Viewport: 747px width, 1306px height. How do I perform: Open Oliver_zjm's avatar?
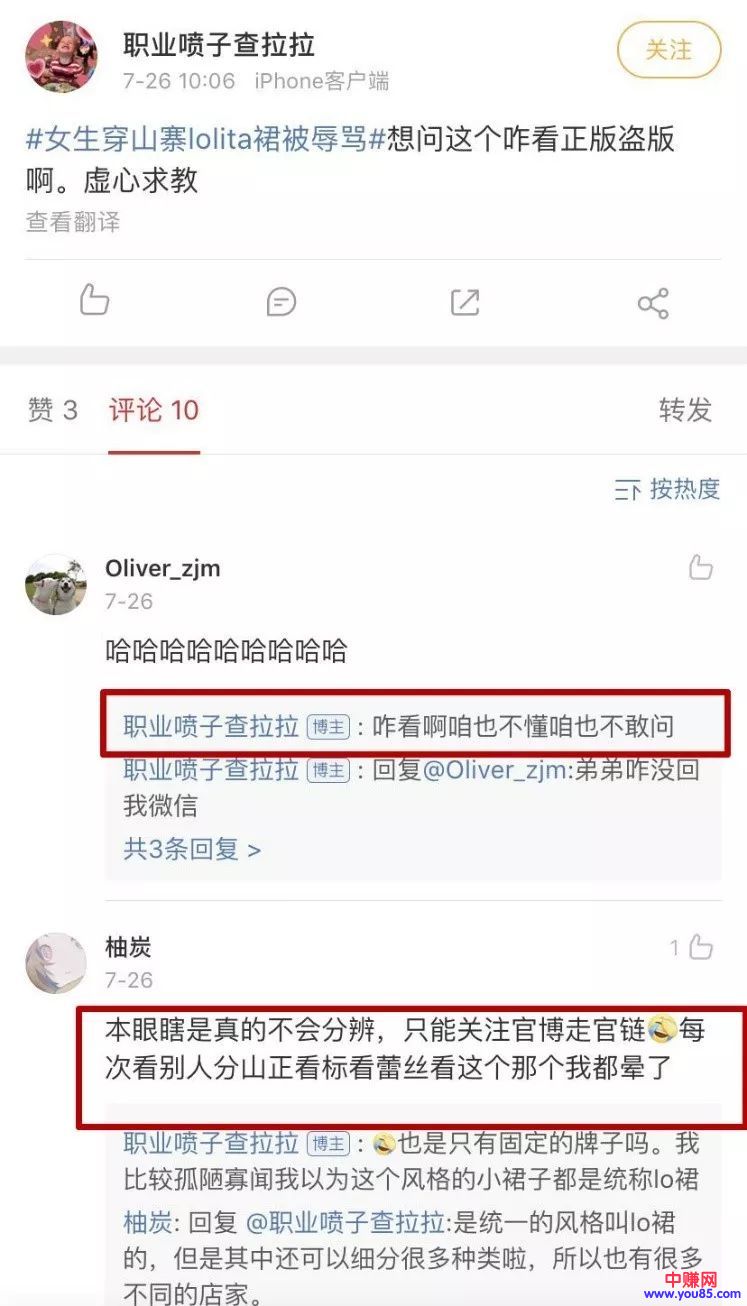(55, 584)
